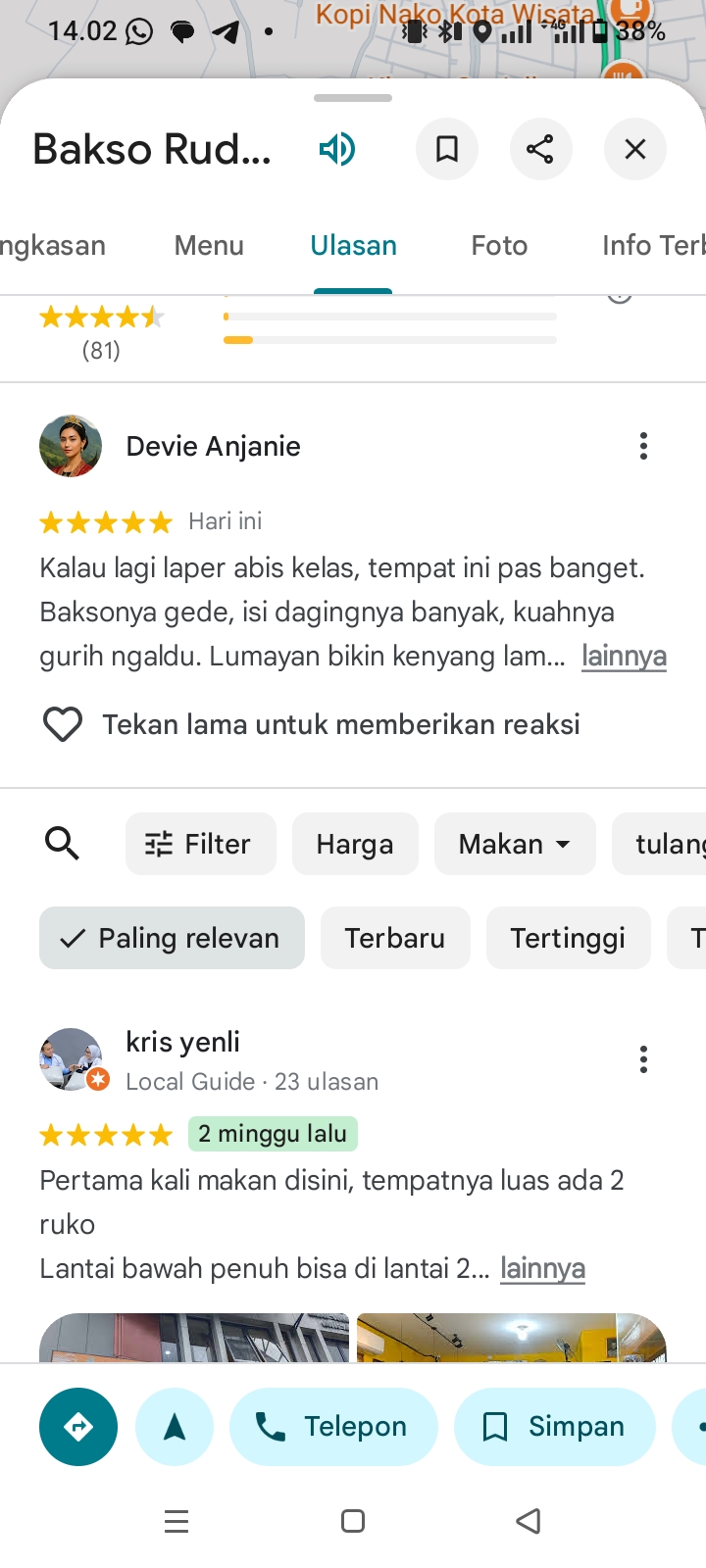Open overflow menu on Devie Anjanie's review

pos(643,446)
